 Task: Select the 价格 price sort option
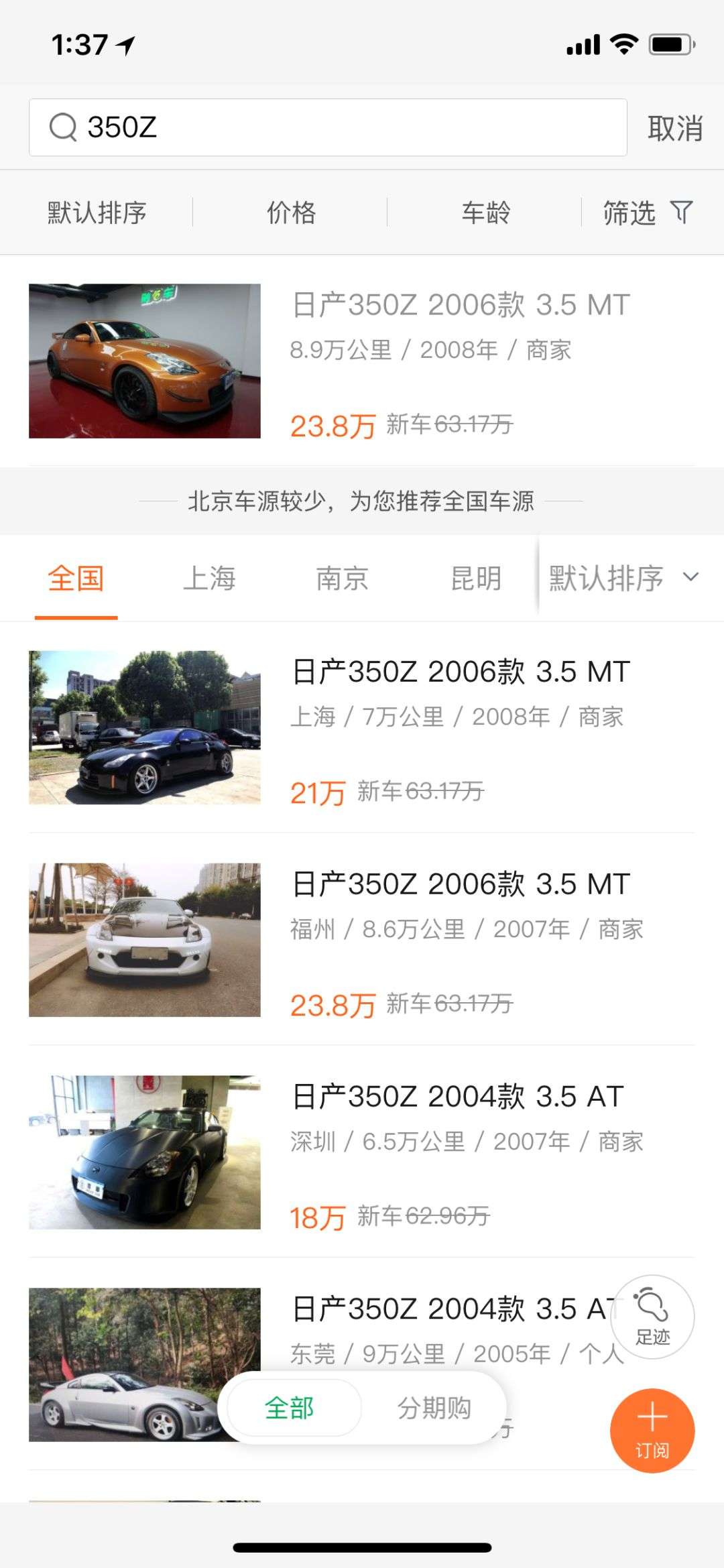(290, 212)
